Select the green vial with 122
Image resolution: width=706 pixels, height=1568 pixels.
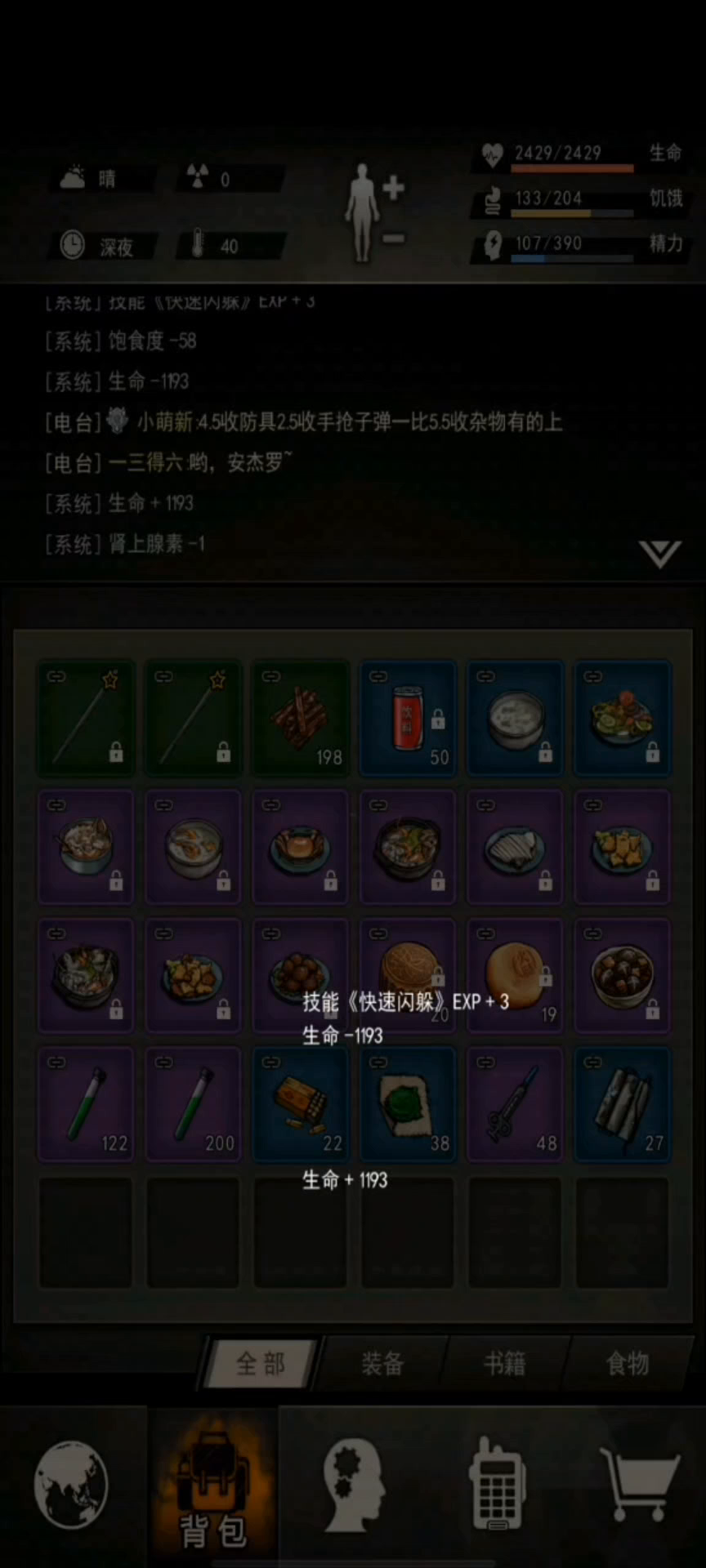pyautogui.click(x=86, y=1104)
